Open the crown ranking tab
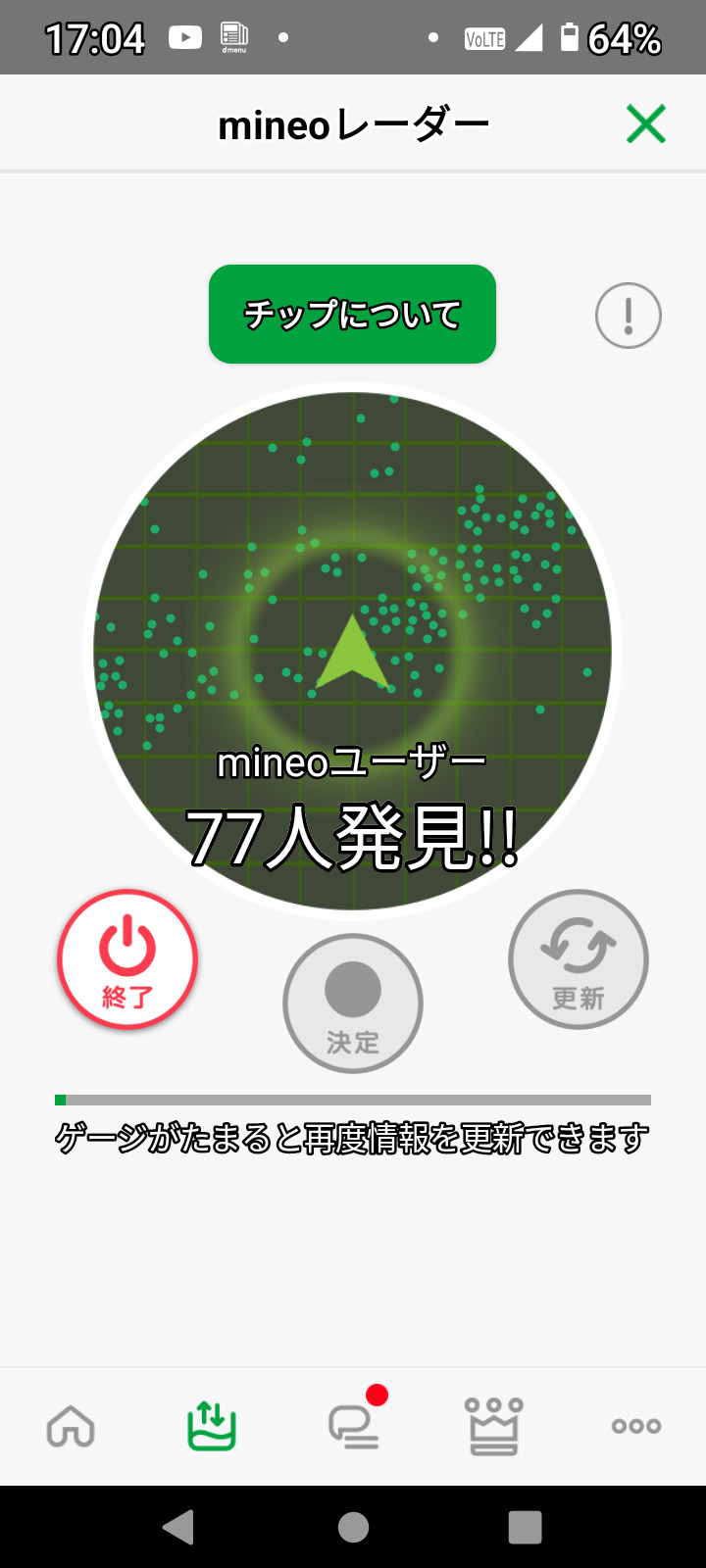Image resolution: width=706 pixels, height=1568 pixels. pos(494,1426)
